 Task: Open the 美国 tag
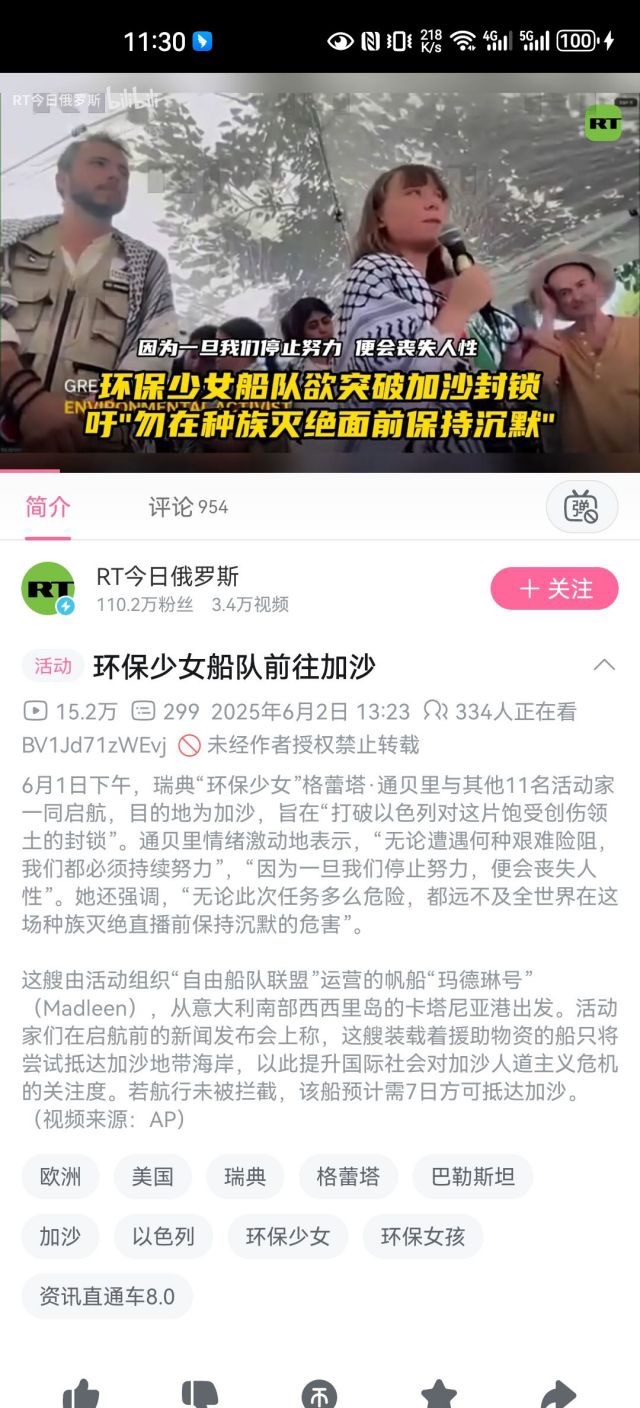[152, 1177]
